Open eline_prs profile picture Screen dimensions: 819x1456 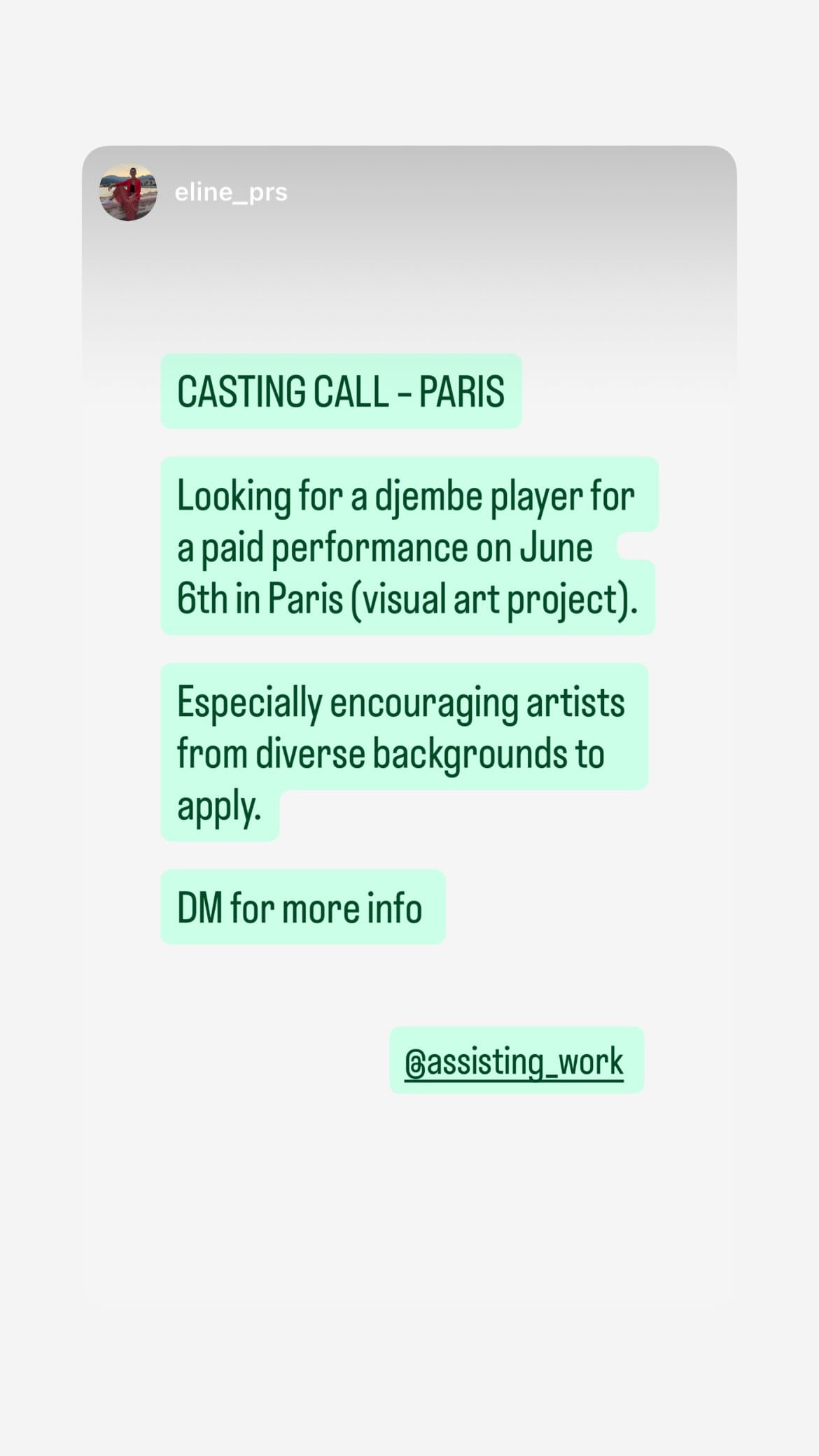tap(129, 192)
